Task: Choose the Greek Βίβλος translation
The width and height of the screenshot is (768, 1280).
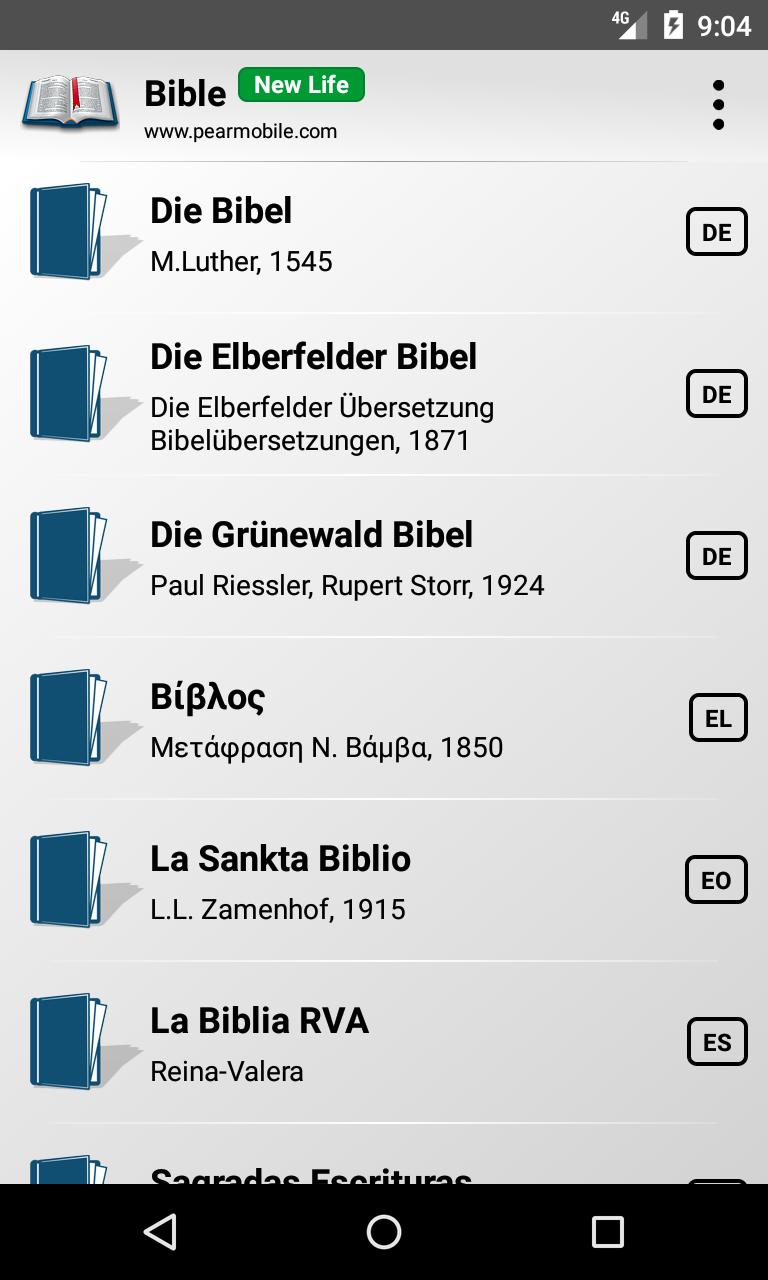Action: click(x=384, y=718)
